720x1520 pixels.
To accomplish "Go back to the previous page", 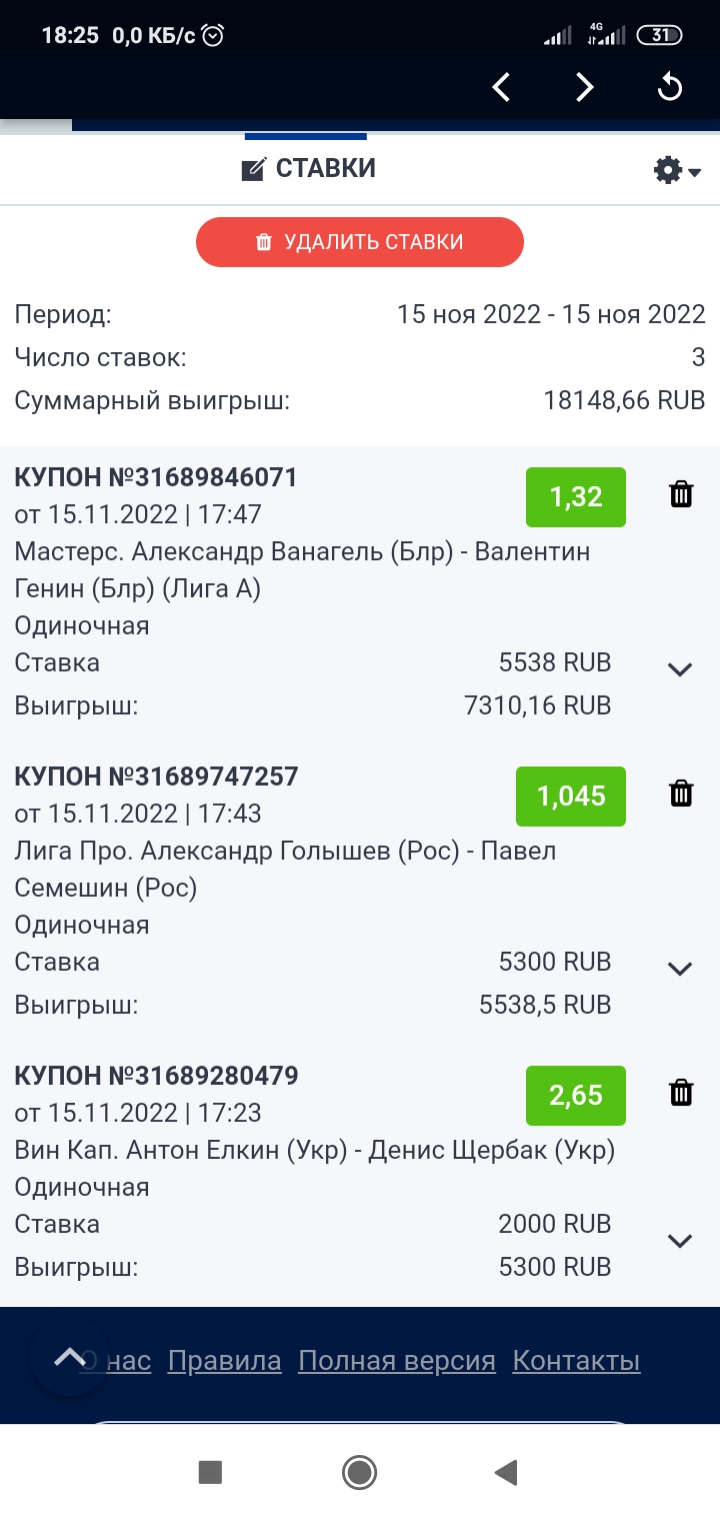I will 502,88.
